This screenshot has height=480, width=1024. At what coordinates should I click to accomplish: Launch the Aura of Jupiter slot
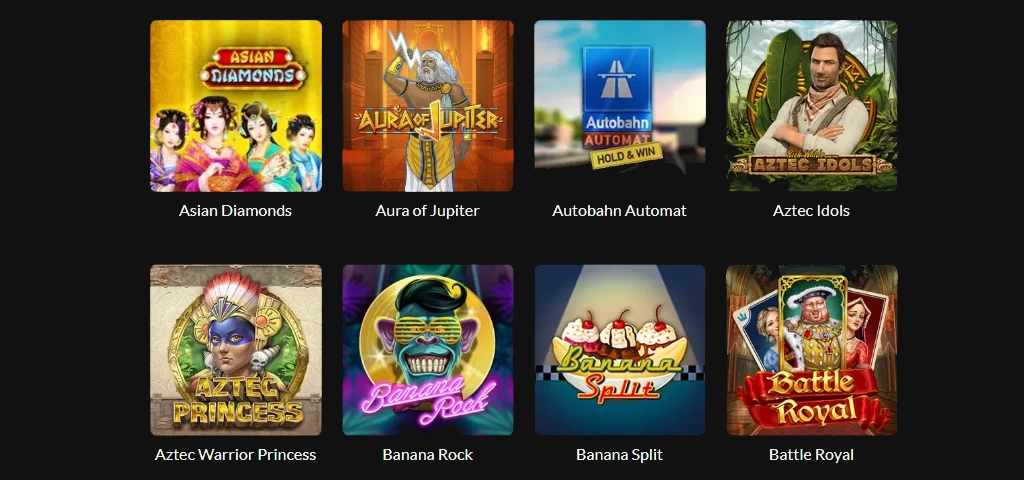pos(428,106)
